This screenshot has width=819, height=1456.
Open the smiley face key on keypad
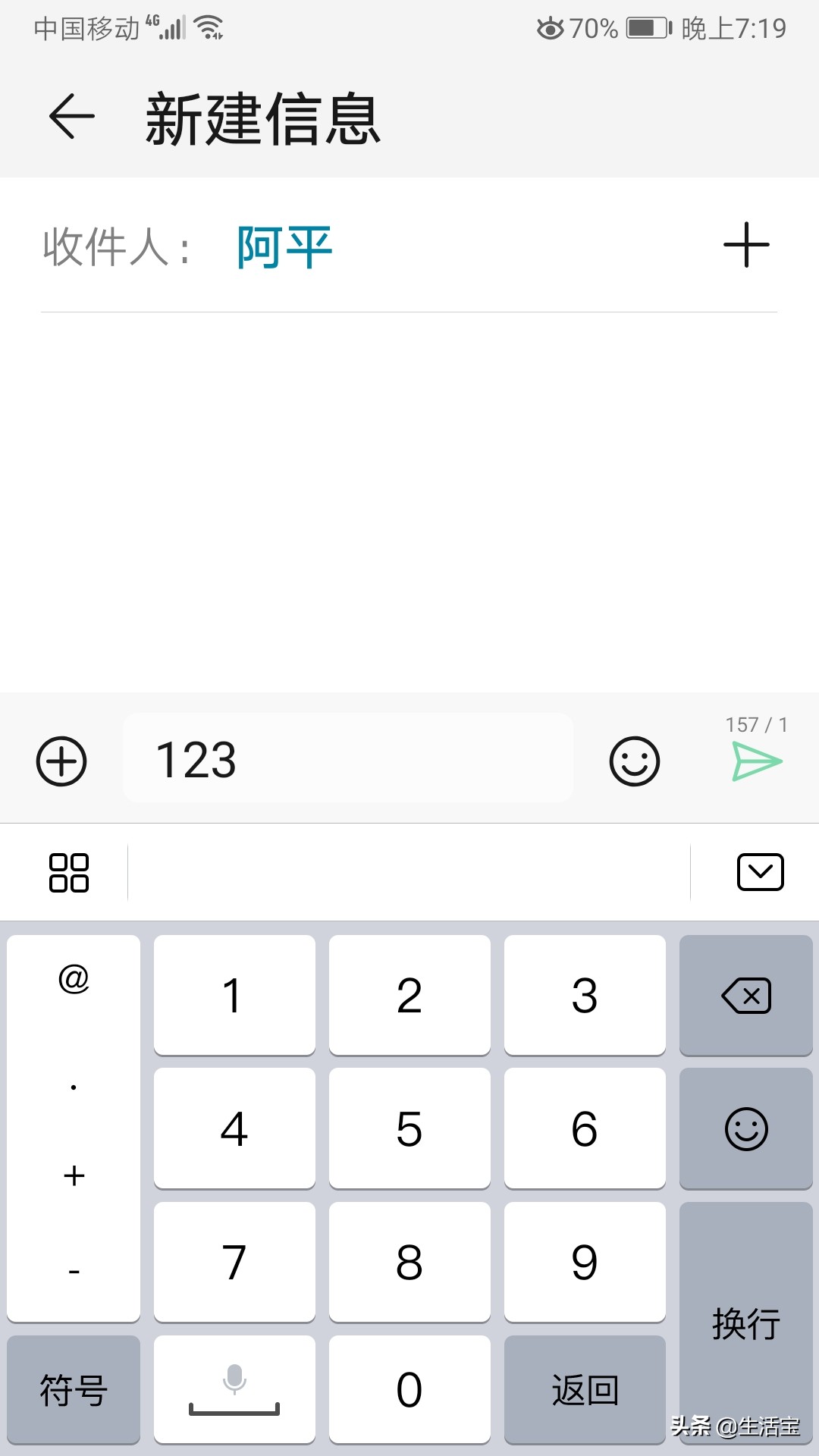pyautogui.click(x=745, y=1128)
